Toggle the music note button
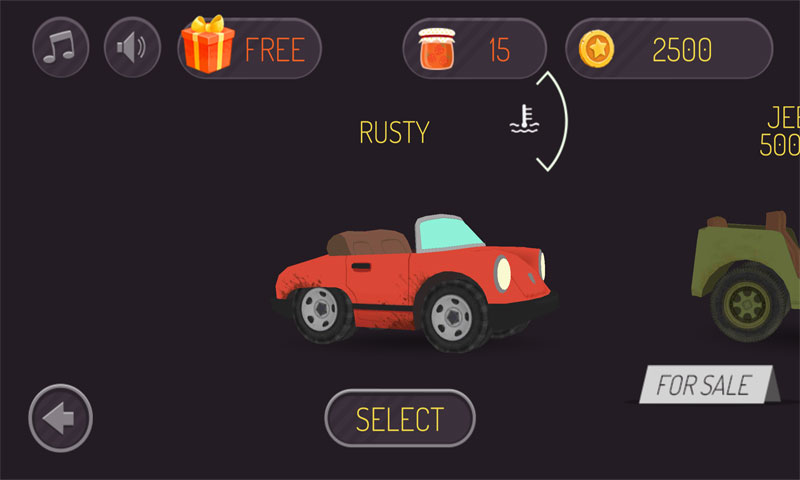This screenshot has width=800, height=480. point(61,47)
